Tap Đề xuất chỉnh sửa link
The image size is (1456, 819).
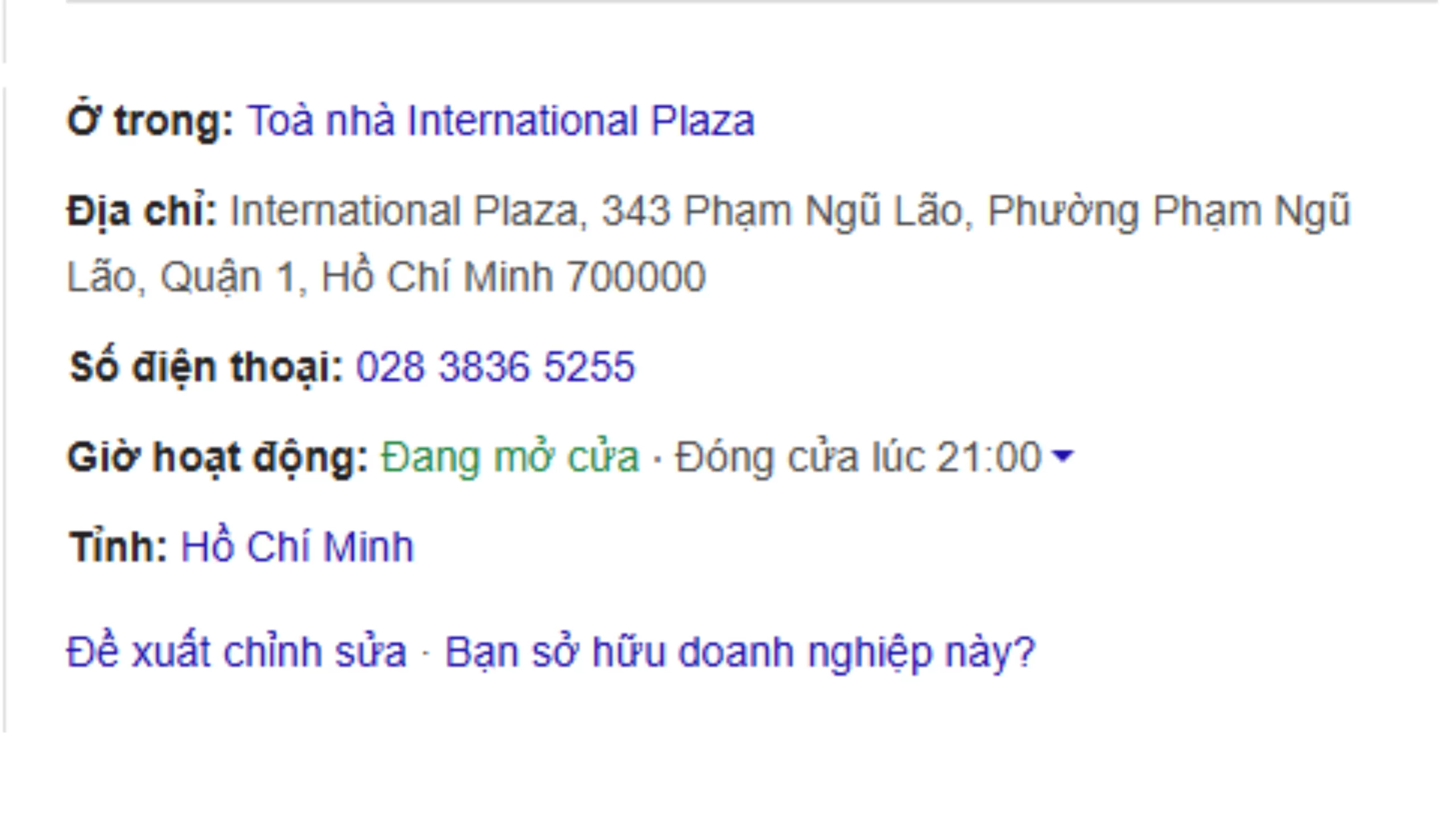[x=237, y=652]
